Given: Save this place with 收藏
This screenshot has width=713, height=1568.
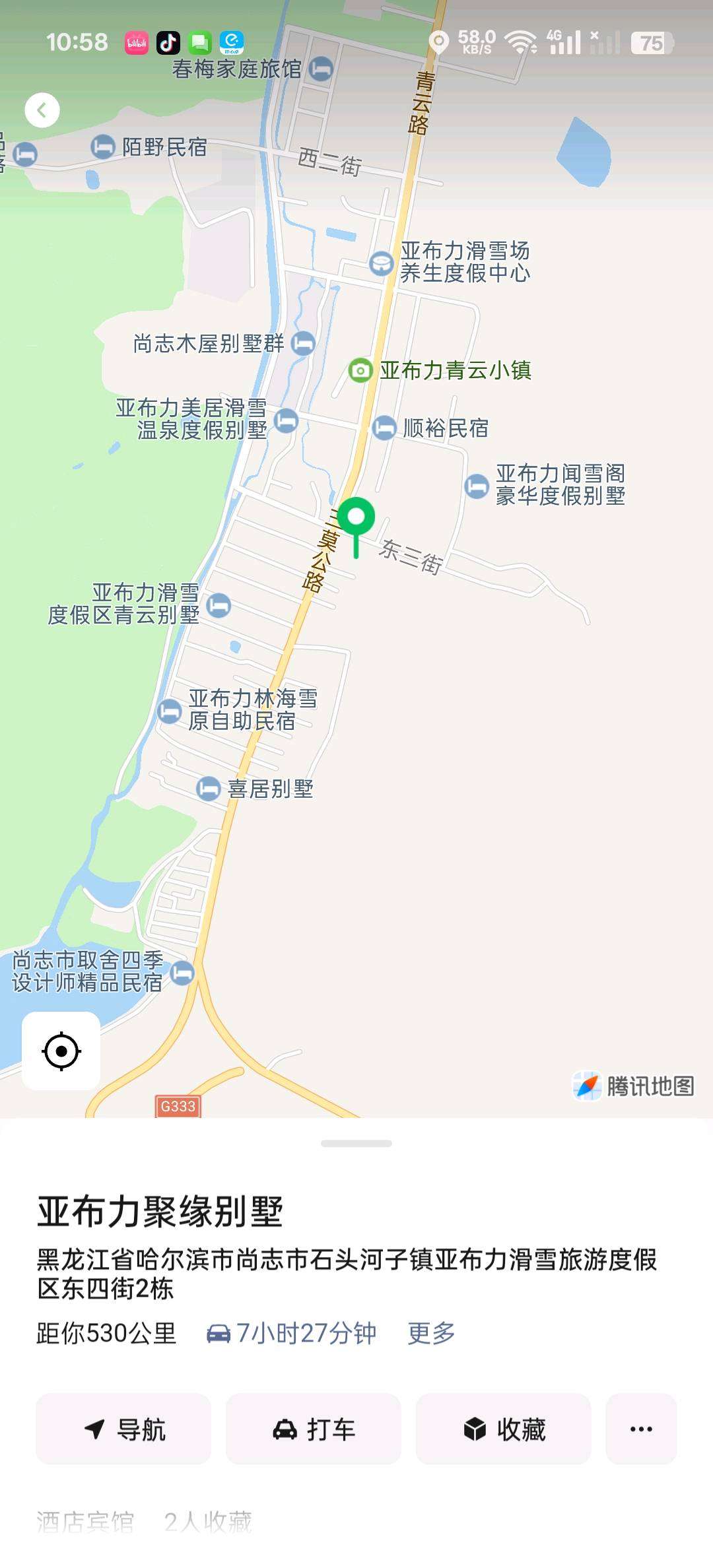Looking at the screenshot, I should point(503,1429).
